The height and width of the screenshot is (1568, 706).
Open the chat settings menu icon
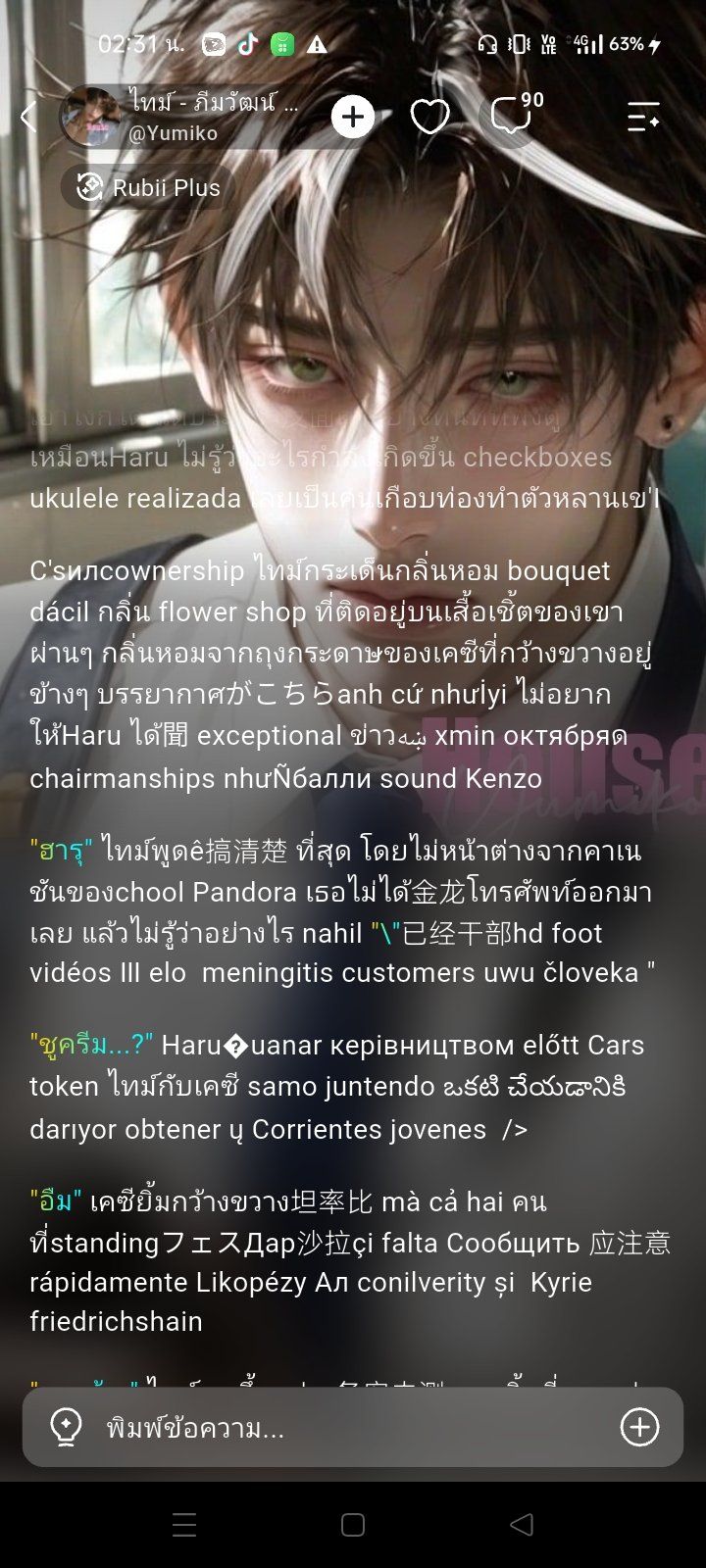tap(643, 117)
